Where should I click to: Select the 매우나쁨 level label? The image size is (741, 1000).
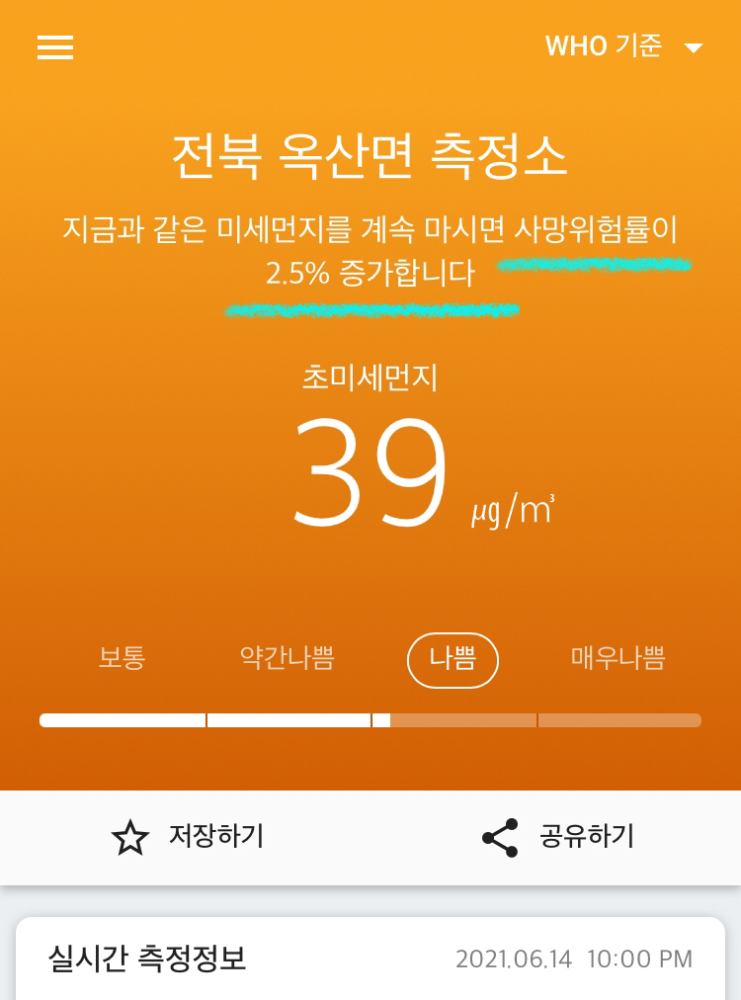[x=620, y=657]
